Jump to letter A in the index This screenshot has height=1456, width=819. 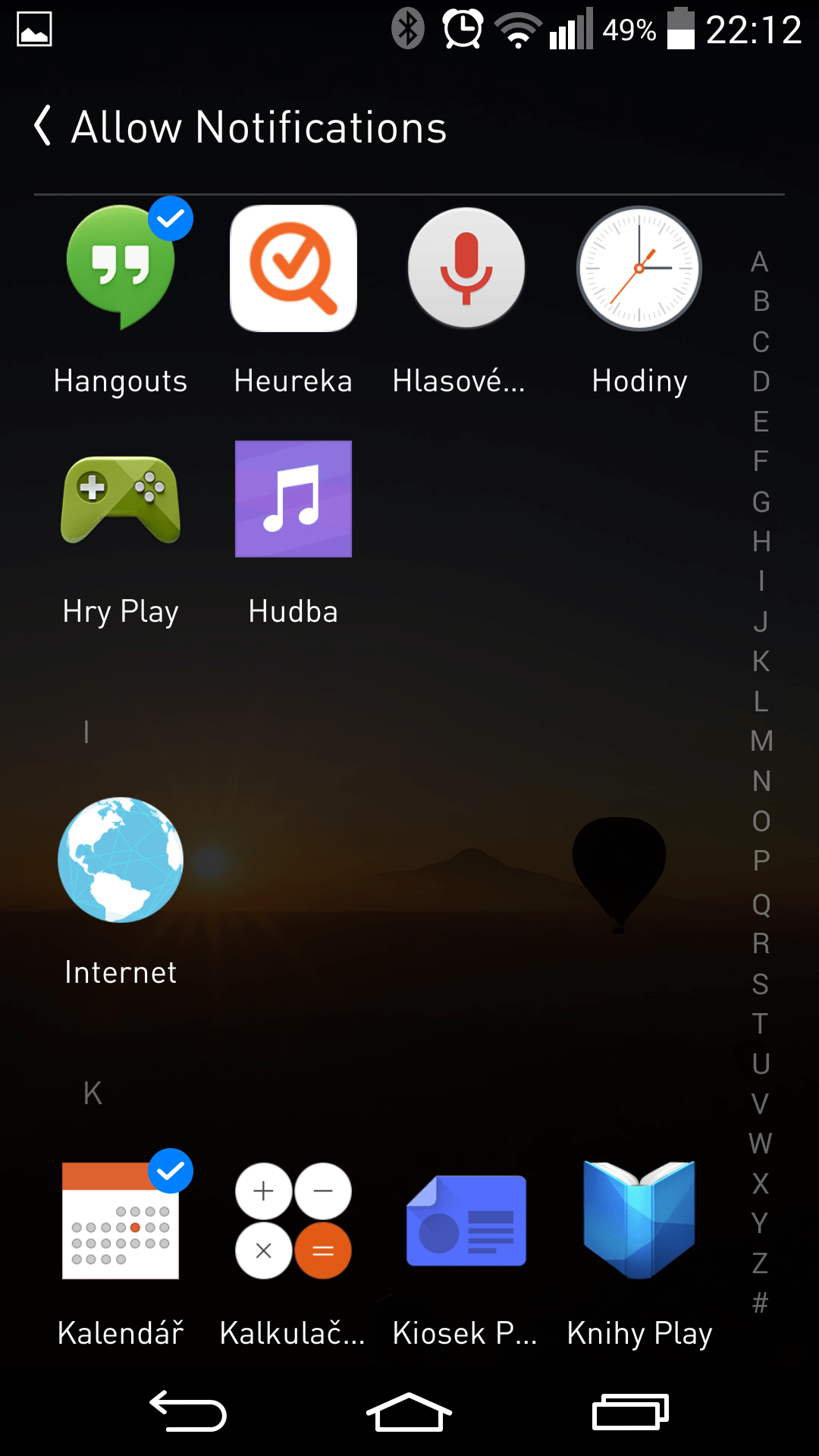(761, 262)
